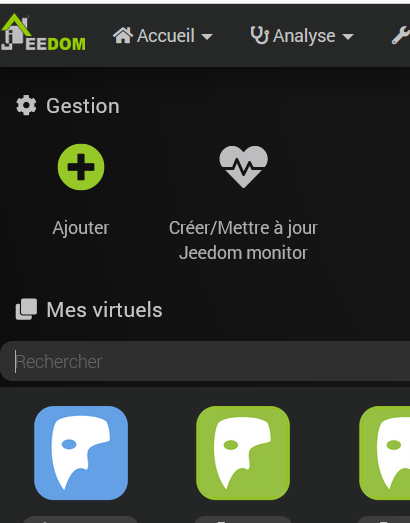Screen dimensions: 410x523
Task: Tap the Jeedom logo to go home
Action: 43,33
